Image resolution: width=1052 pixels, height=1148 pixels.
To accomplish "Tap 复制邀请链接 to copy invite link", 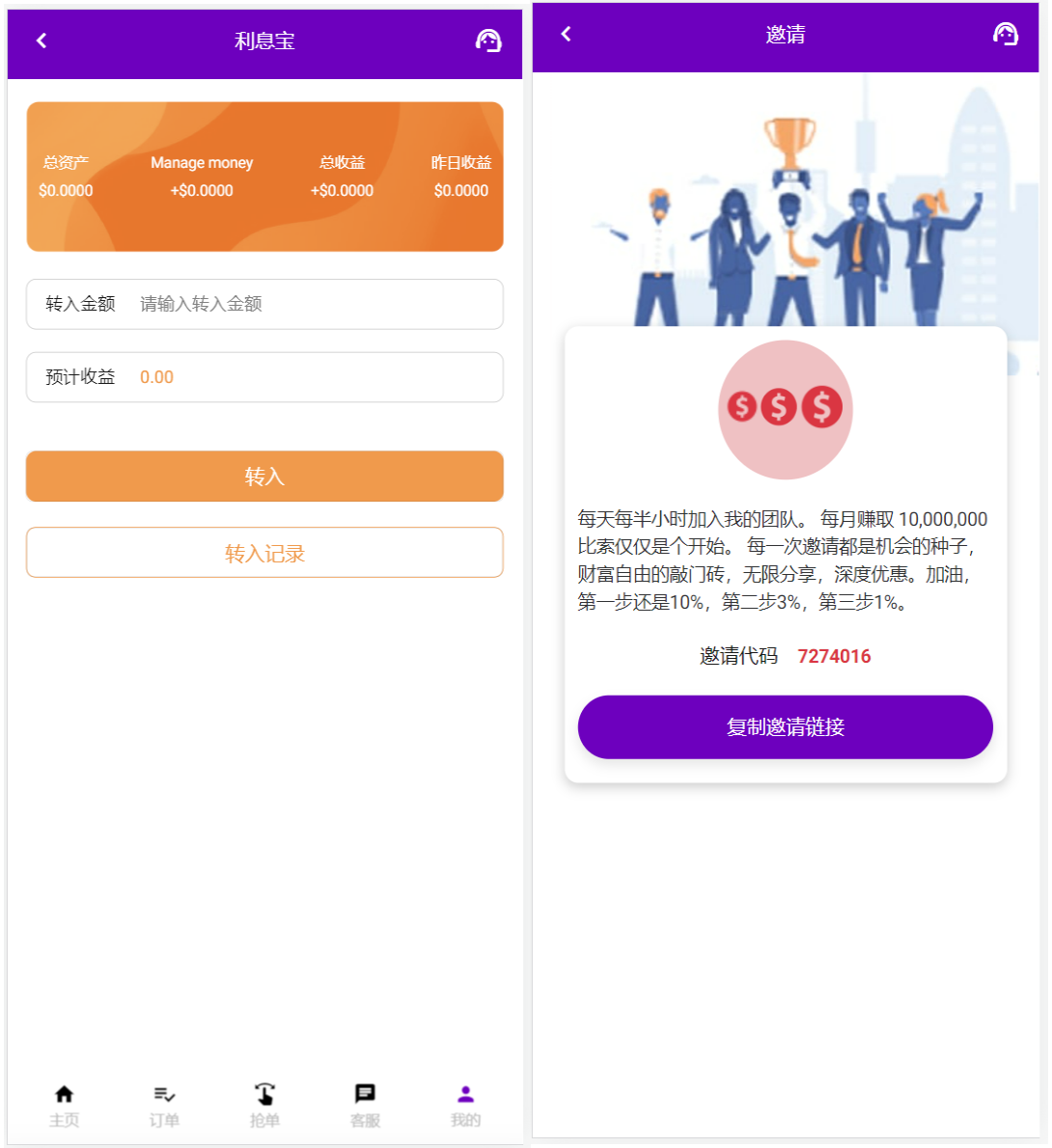I will tap(785, 726).
